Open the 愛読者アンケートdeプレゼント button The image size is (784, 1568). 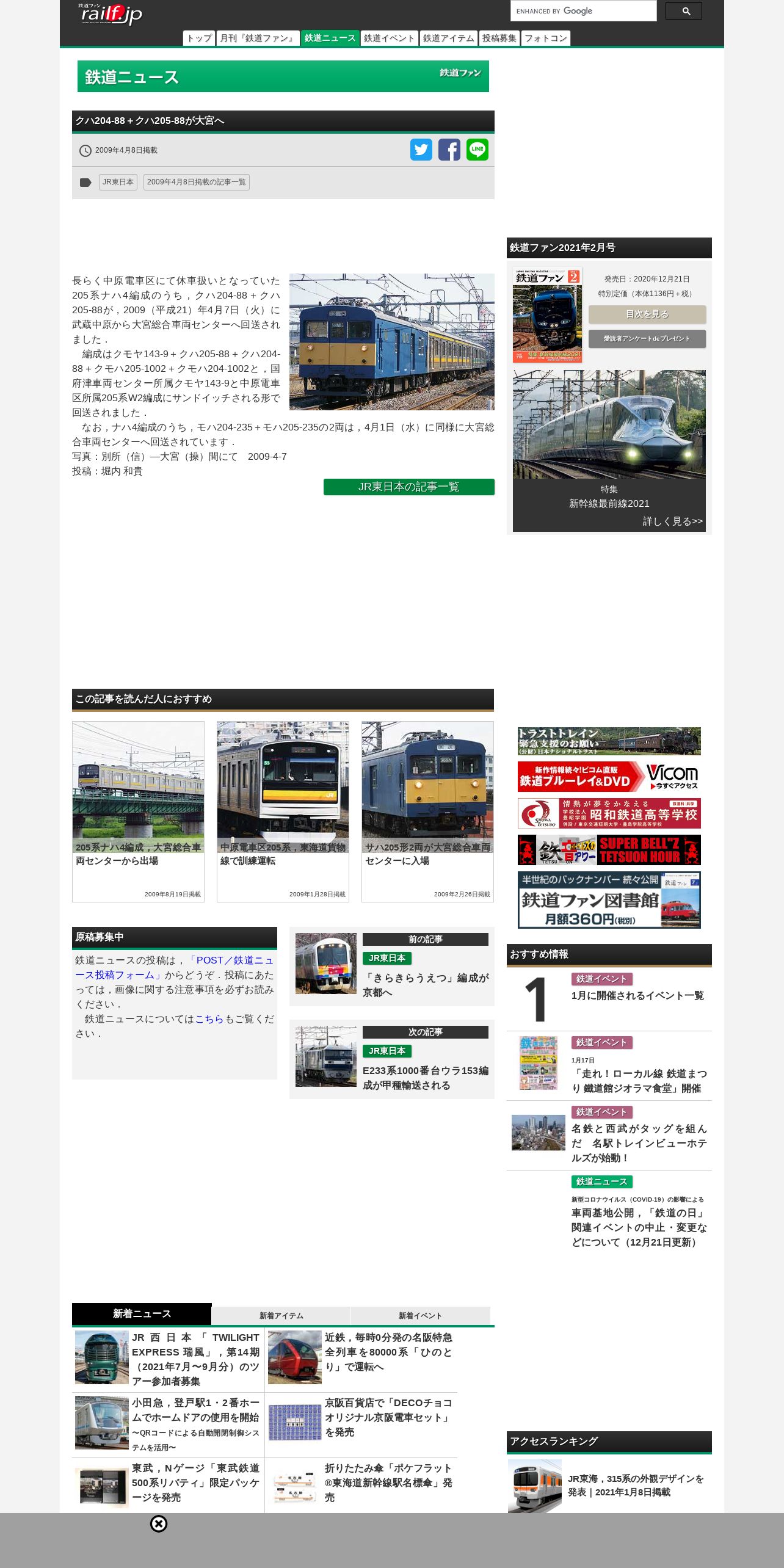(x=647, y=339)
